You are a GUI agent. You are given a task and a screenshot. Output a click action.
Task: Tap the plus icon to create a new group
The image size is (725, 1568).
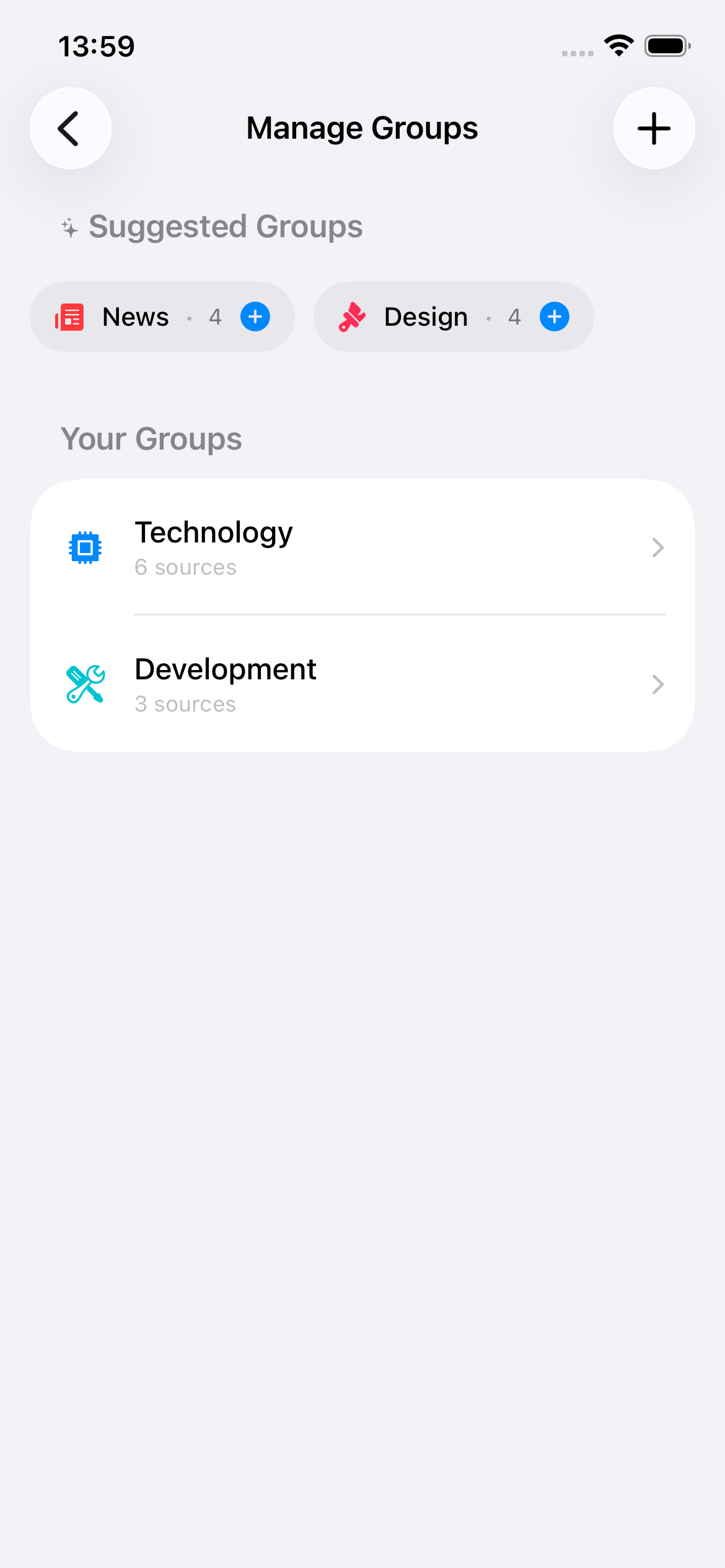[x=654, y=128]
